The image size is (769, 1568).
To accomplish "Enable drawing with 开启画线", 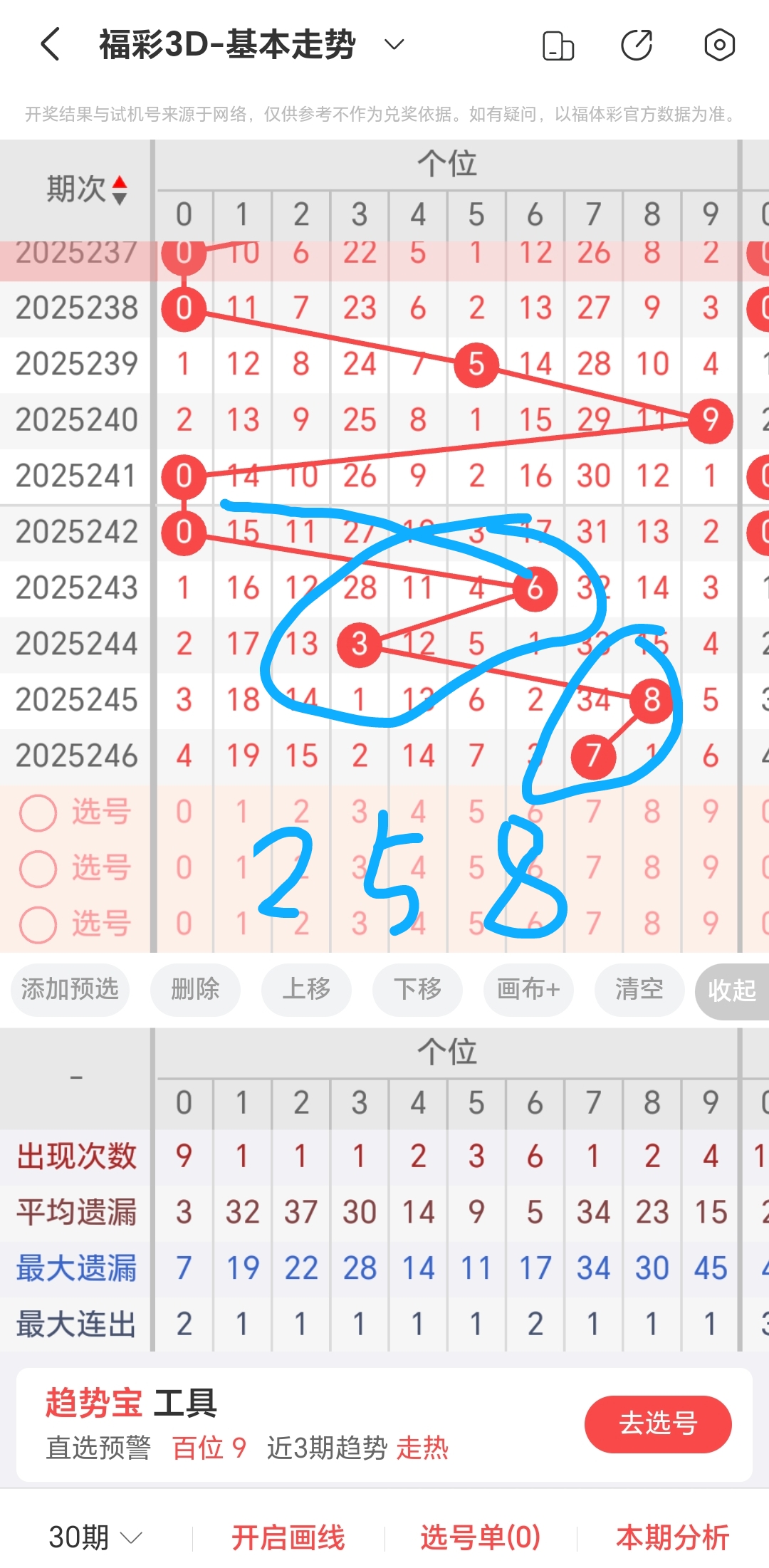I will [x=287, y=1537].
